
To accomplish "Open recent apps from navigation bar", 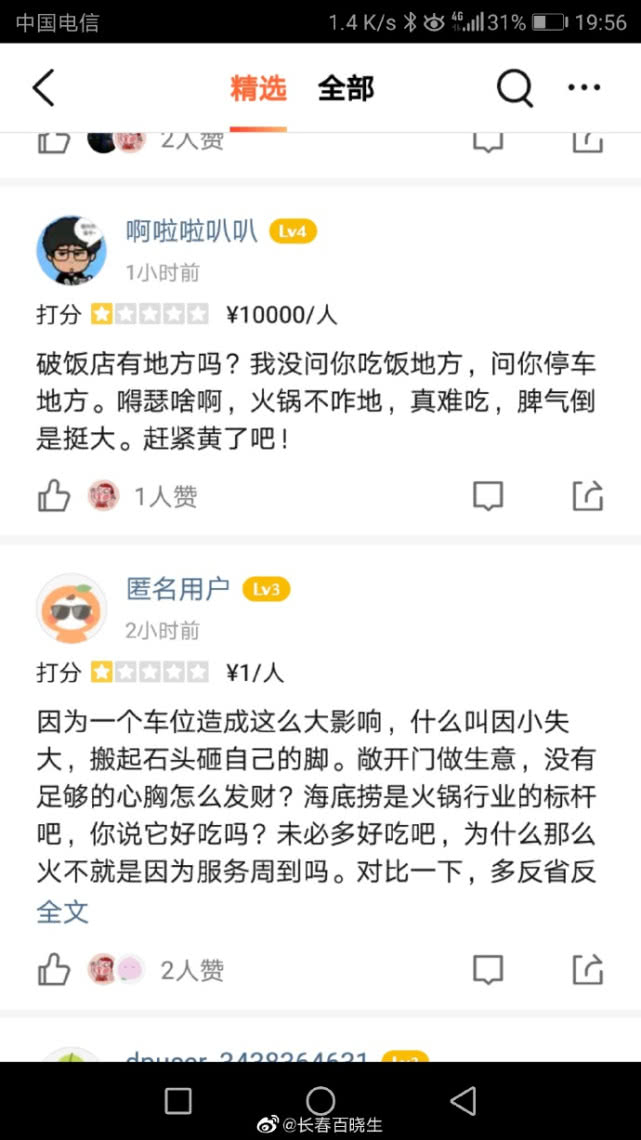I will click(178, 1101).
